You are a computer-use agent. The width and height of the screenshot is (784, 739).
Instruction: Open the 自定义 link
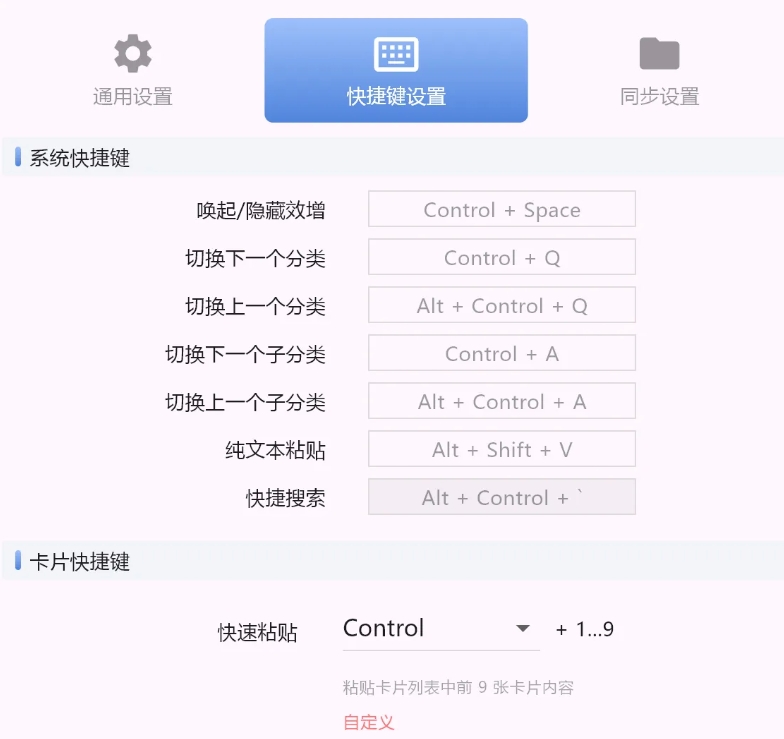tap(369, 722)
